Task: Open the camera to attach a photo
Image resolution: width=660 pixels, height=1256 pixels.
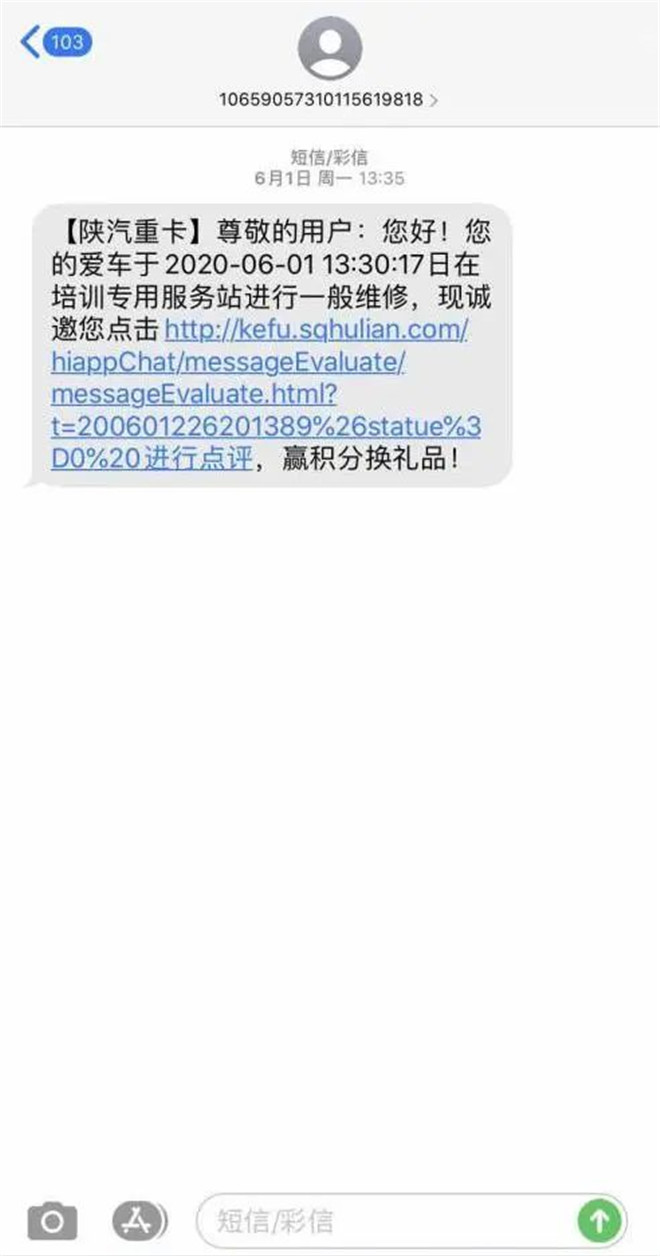Action: pos(52,1220)
